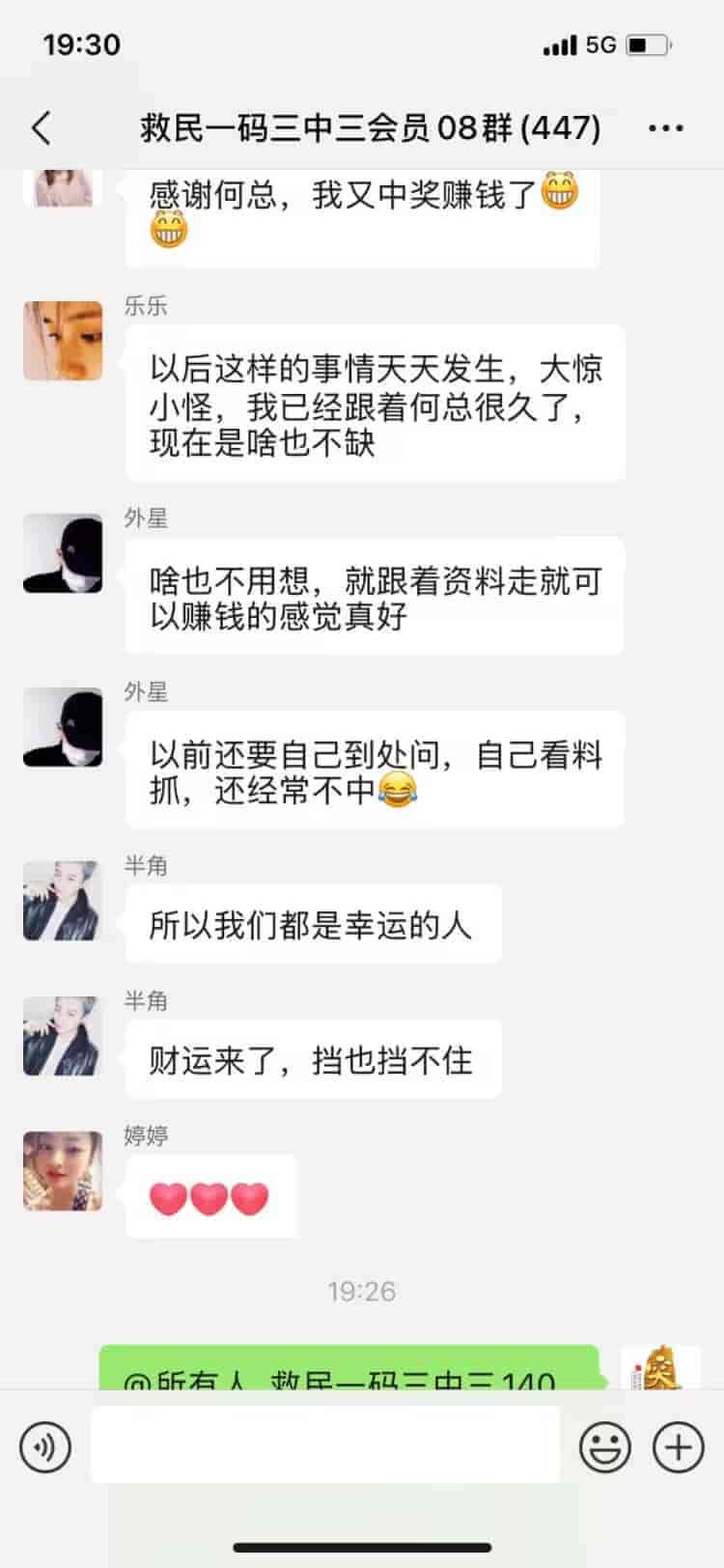View 乐乐's profile avatar
This screenshot has width=724, height=1568.
pos(63,340)
